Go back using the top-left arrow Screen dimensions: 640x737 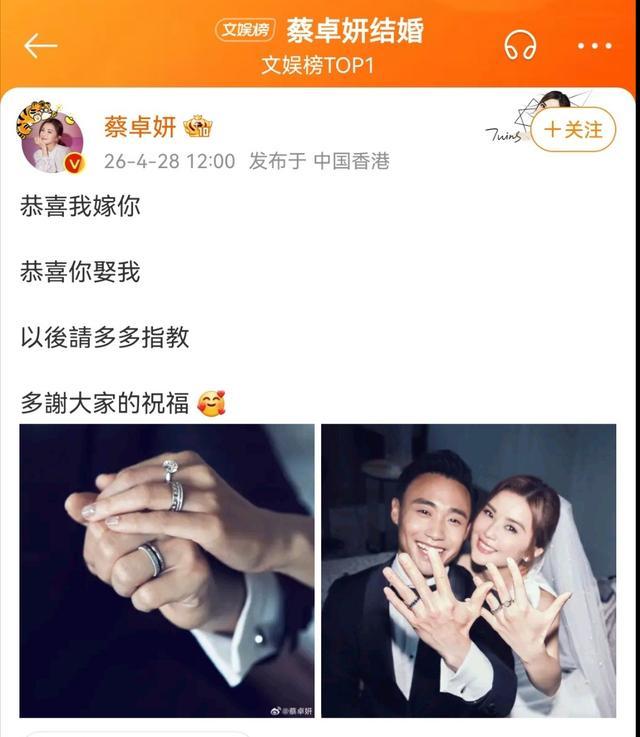pyautogui.click(x=41, y=46)
